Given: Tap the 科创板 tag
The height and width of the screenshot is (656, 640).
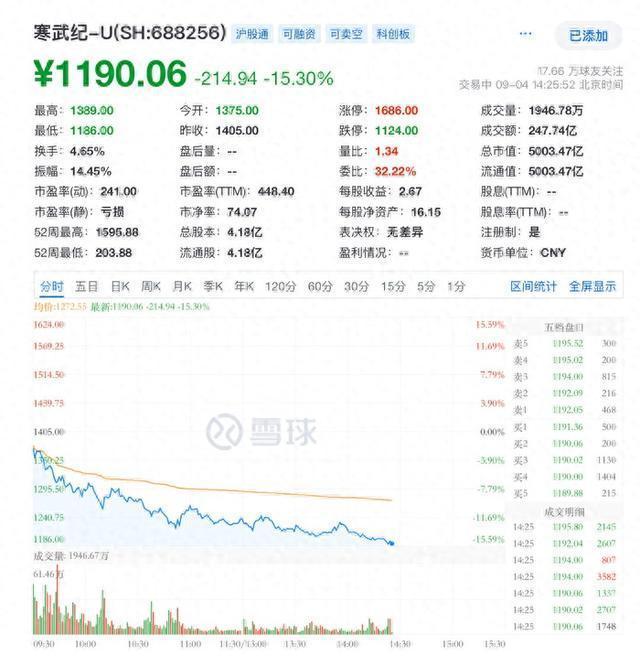Looking at the screenshot, I should tap(394, 34).
